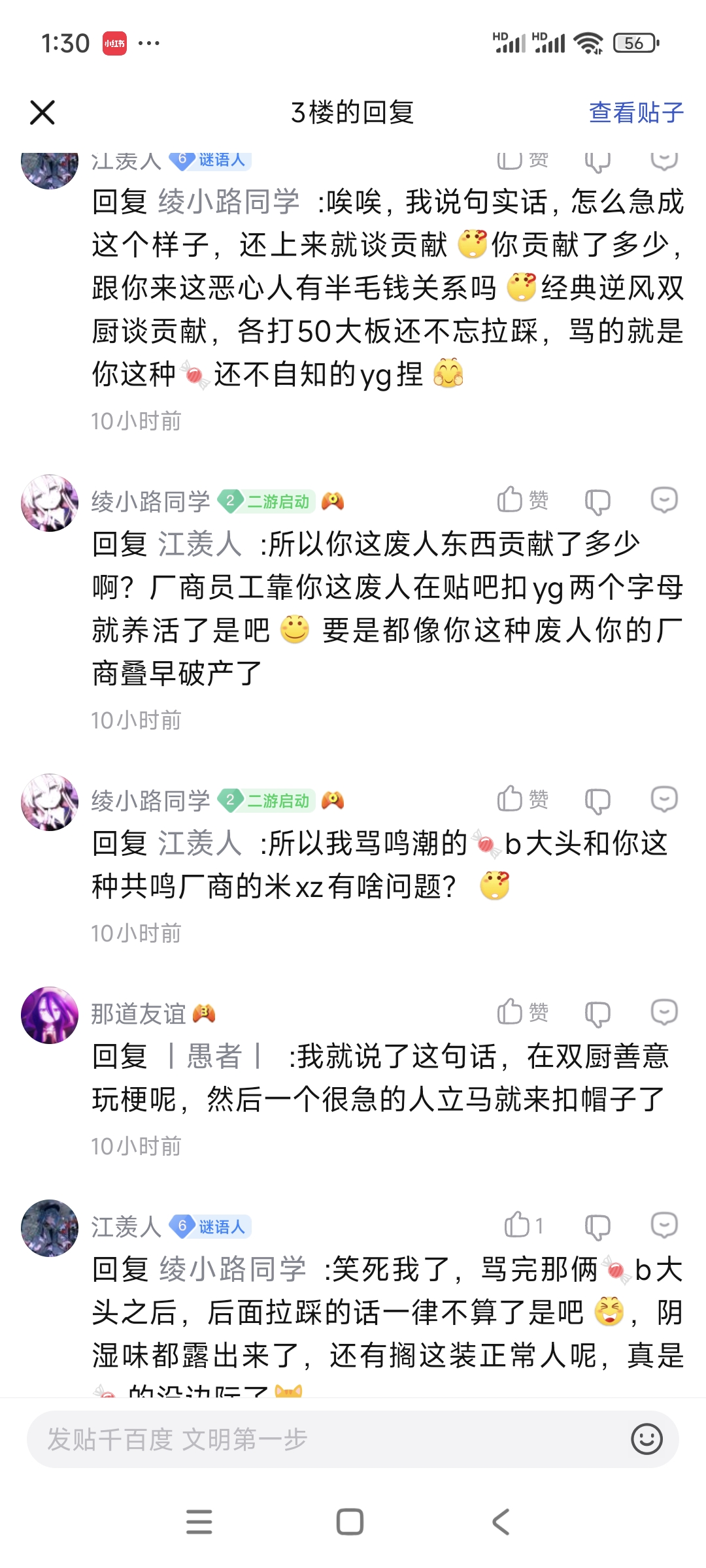Open 那道友谊's profile avatar
706x1568 pixels.
coord(50,1015)
